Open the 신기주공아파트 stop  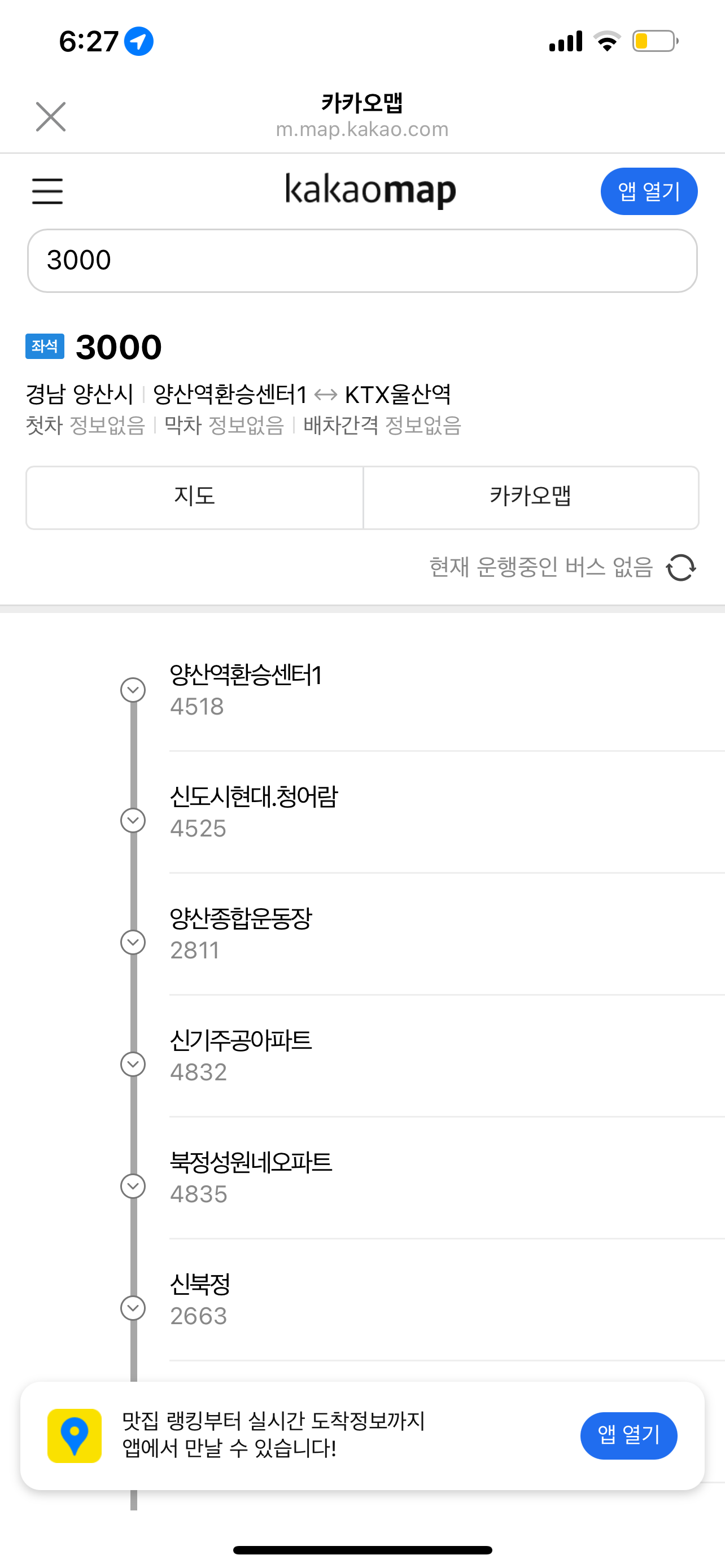(x=447, y=1056)
